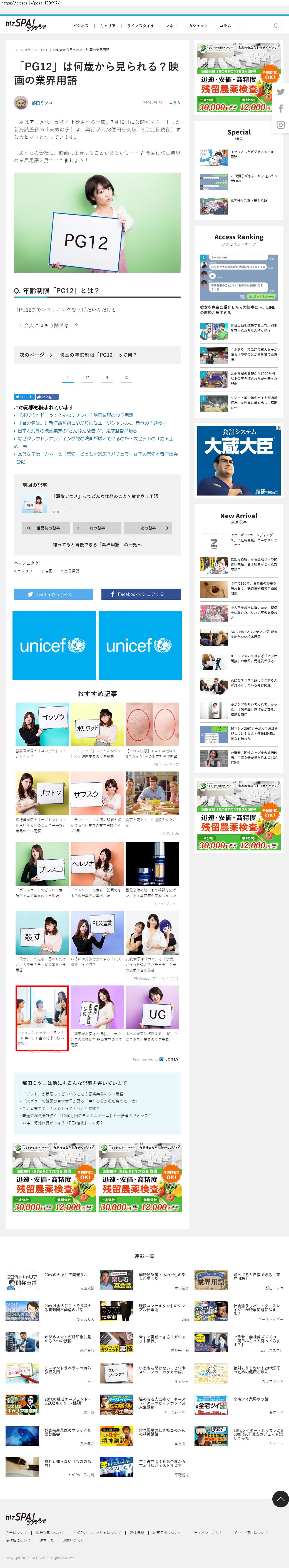The image size is (289, 1568).
Task: Open 知ってると自慢できる「業界用語」の一覧へ
Action: point(97,545)
